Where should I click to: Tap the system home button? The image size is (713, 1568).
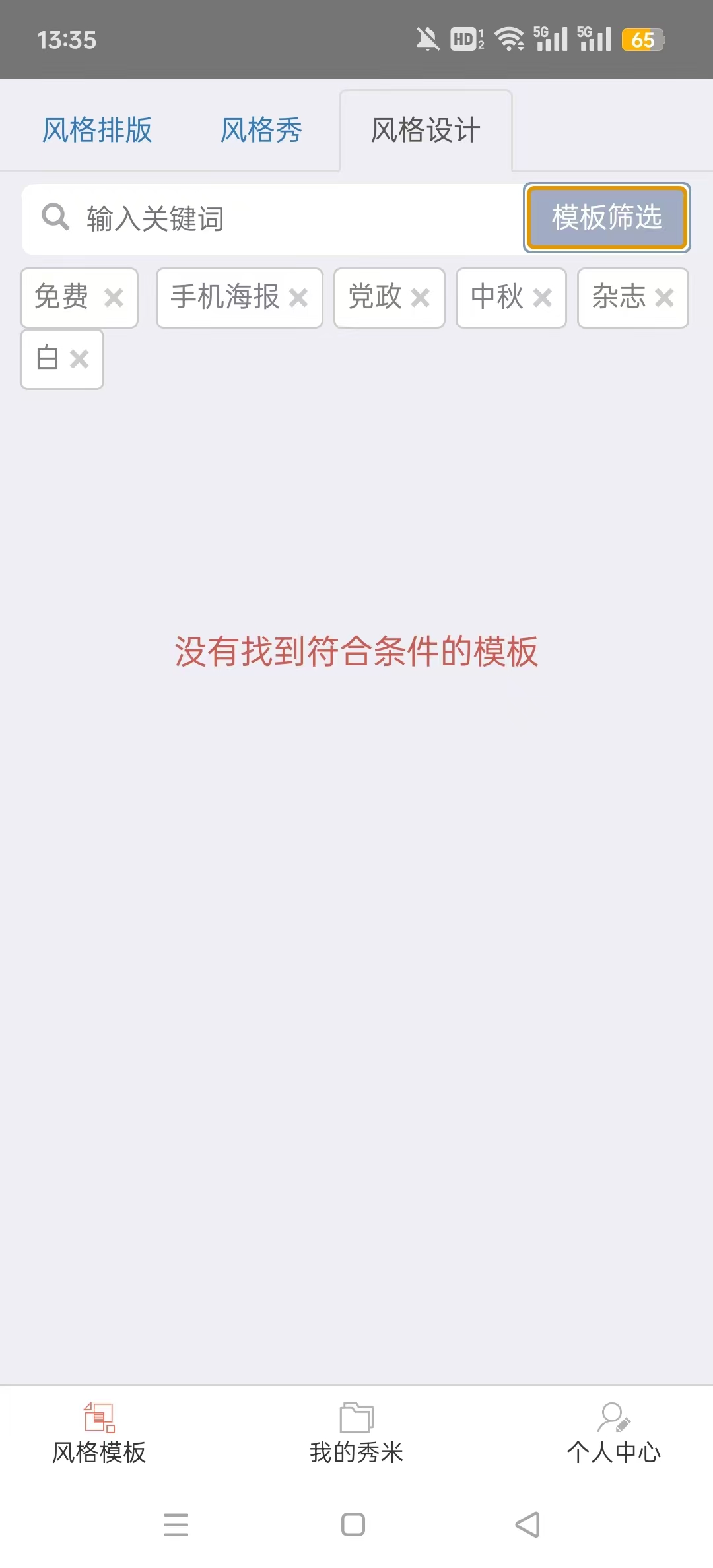coord(353,1524)
